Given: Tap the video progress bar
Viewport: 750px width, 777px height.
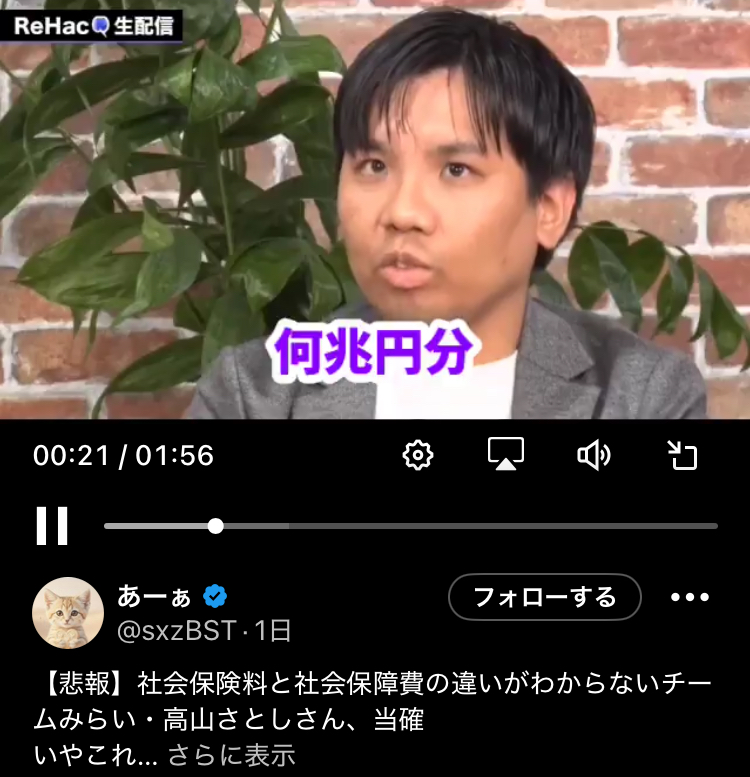Looking at the screenshot, I should (x=410, y=525).
